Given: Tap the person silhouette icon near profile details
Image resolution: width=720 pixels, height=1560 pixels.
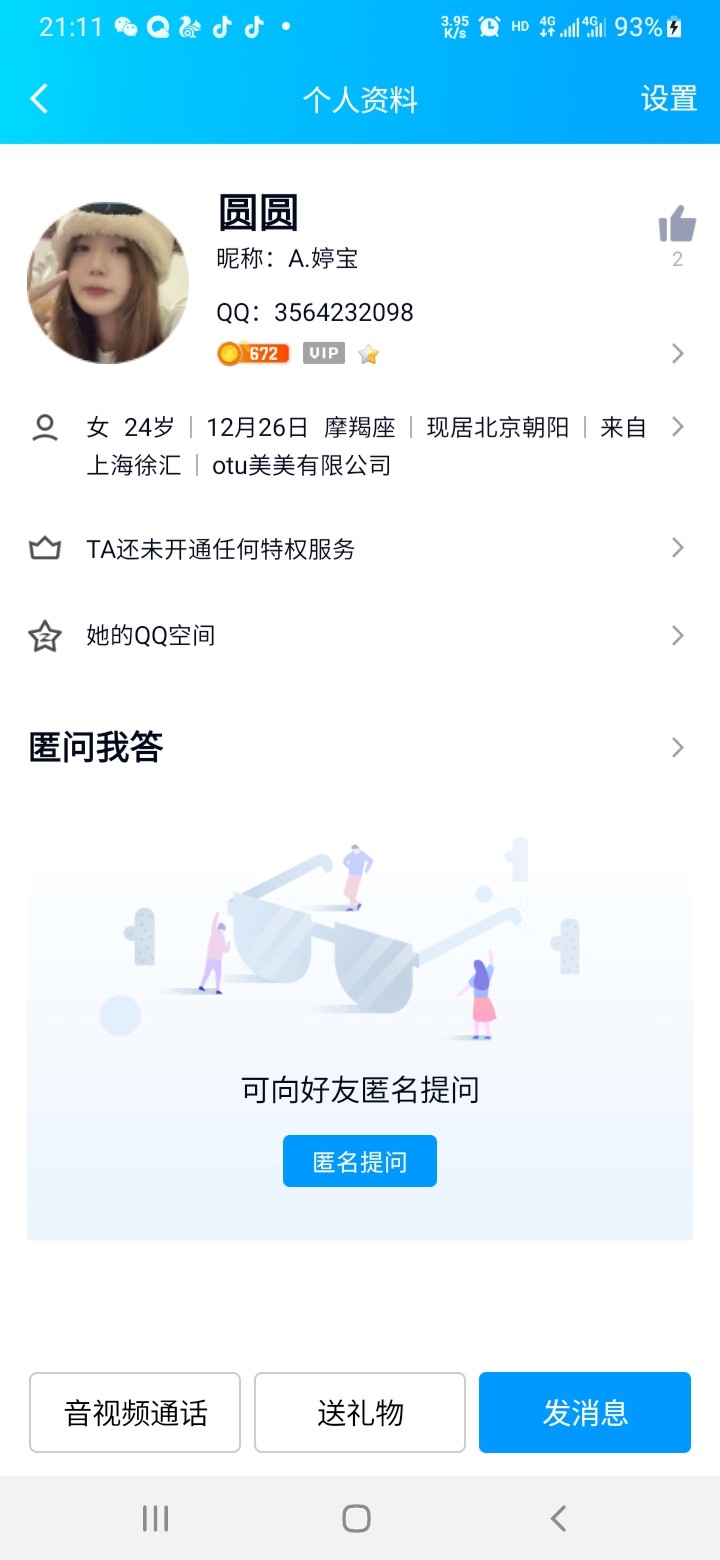Looking at the screenshot, I should point(44,426).
